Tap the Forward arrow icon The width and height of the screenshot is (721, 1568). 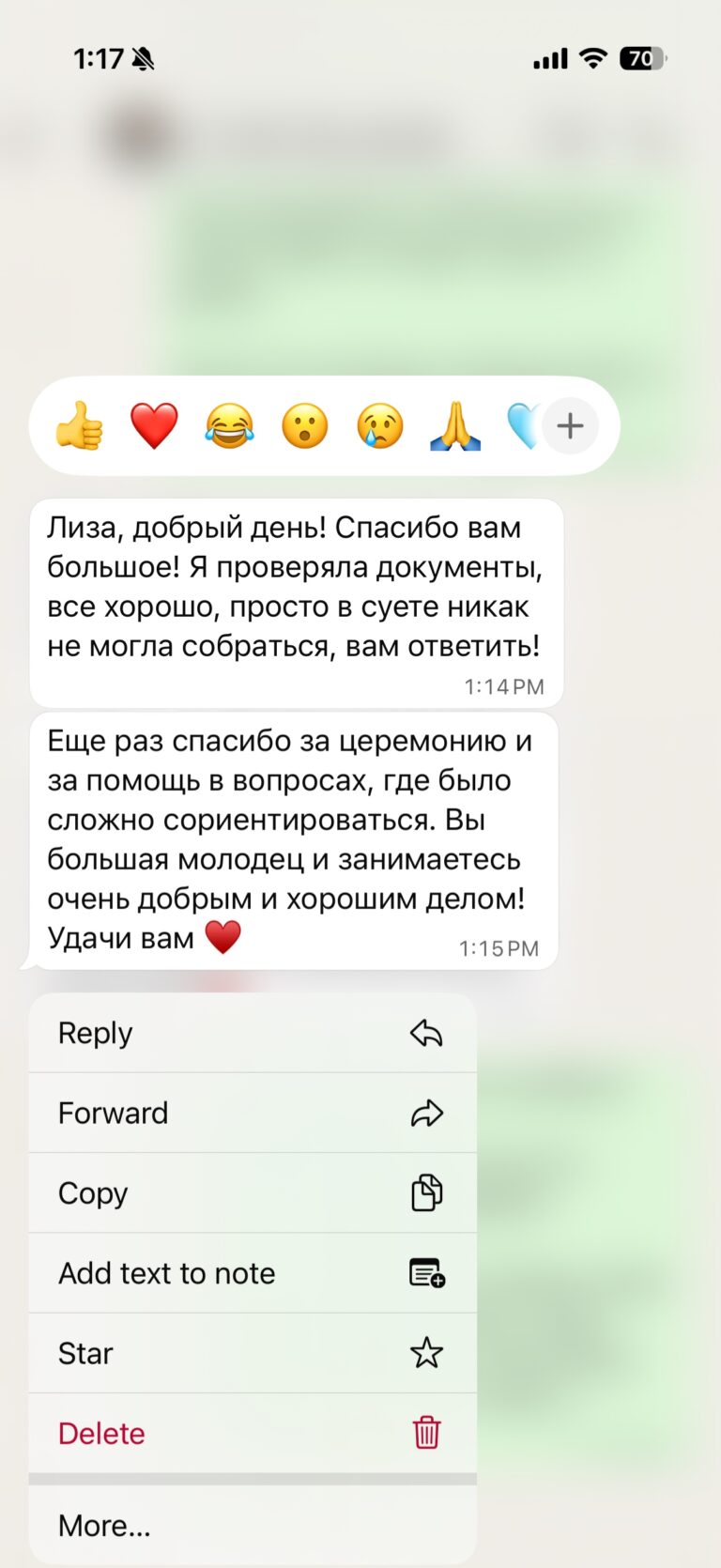pos(427,1113)
